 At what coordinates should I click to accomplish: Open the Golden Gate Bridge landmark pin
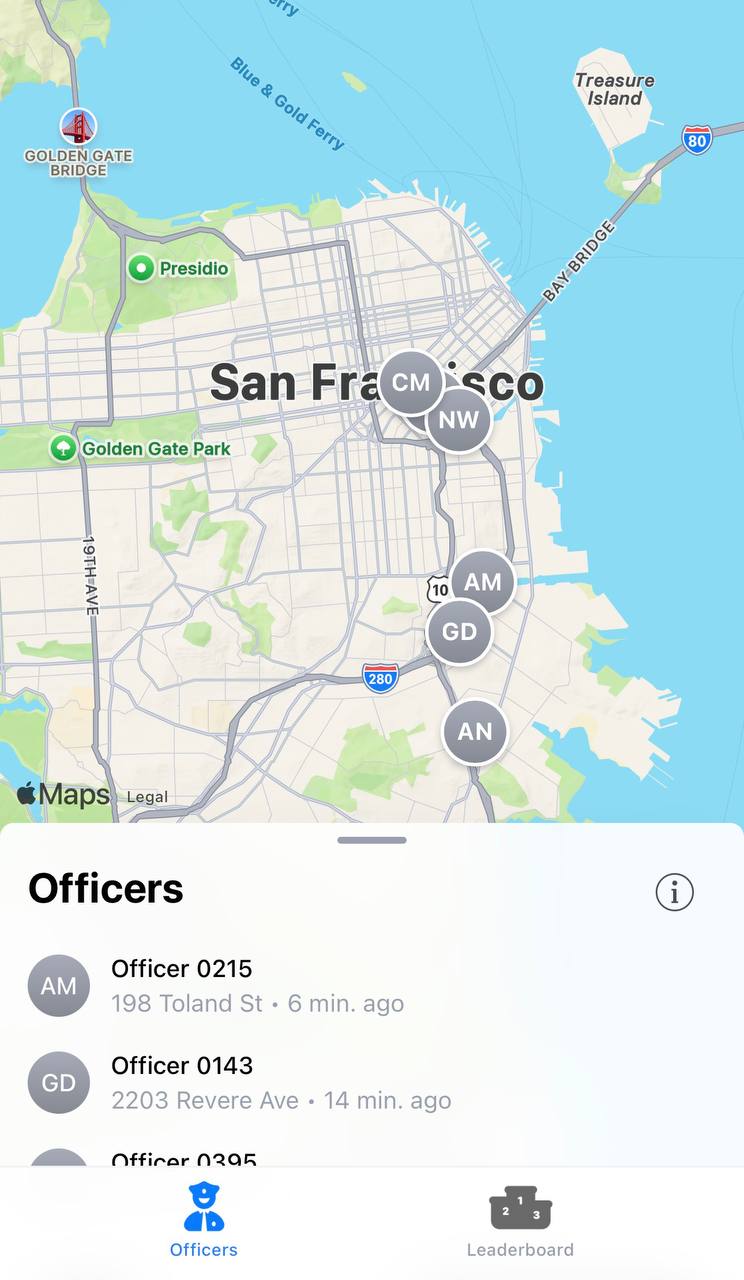tap(77, 128)
